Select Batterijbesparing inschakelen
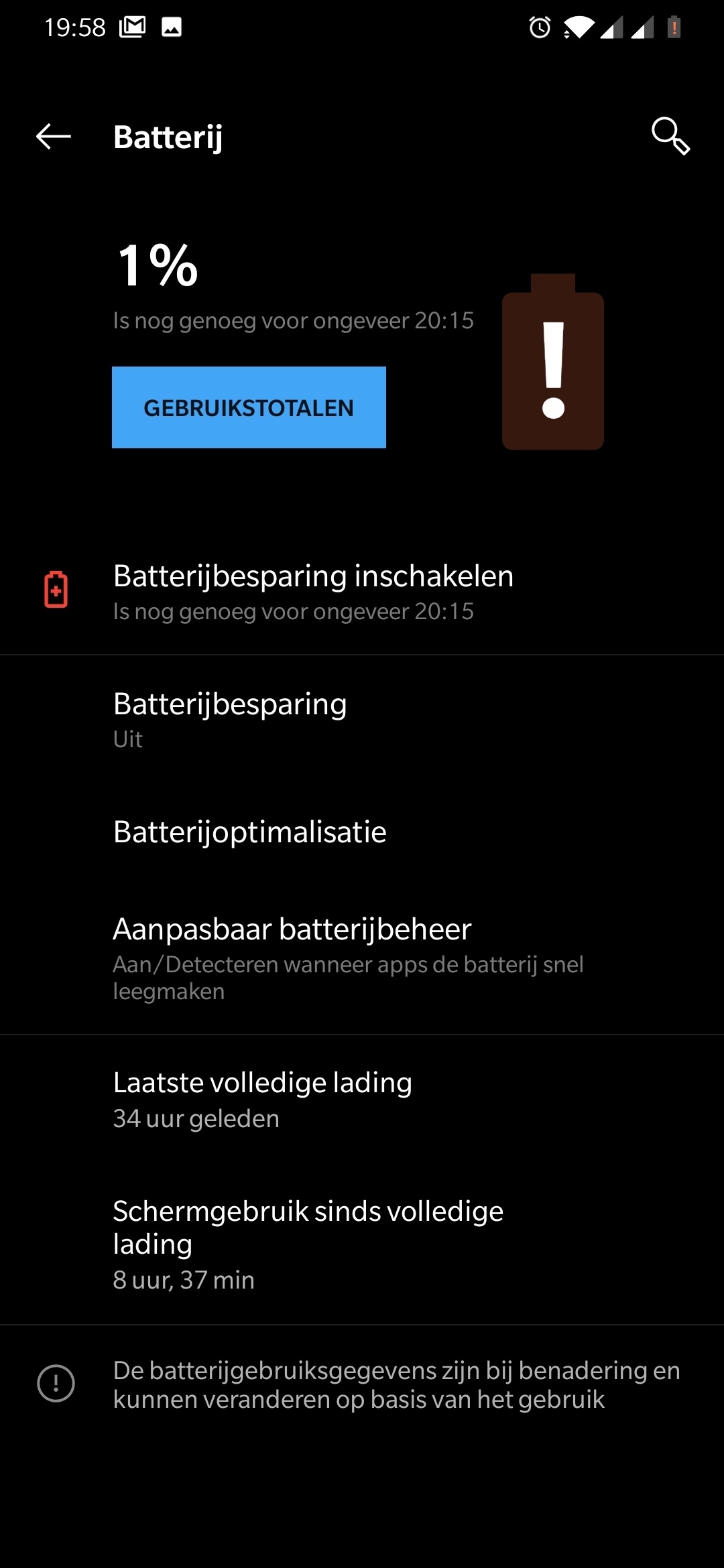The image size is (724, 1568). click(362, 591)
